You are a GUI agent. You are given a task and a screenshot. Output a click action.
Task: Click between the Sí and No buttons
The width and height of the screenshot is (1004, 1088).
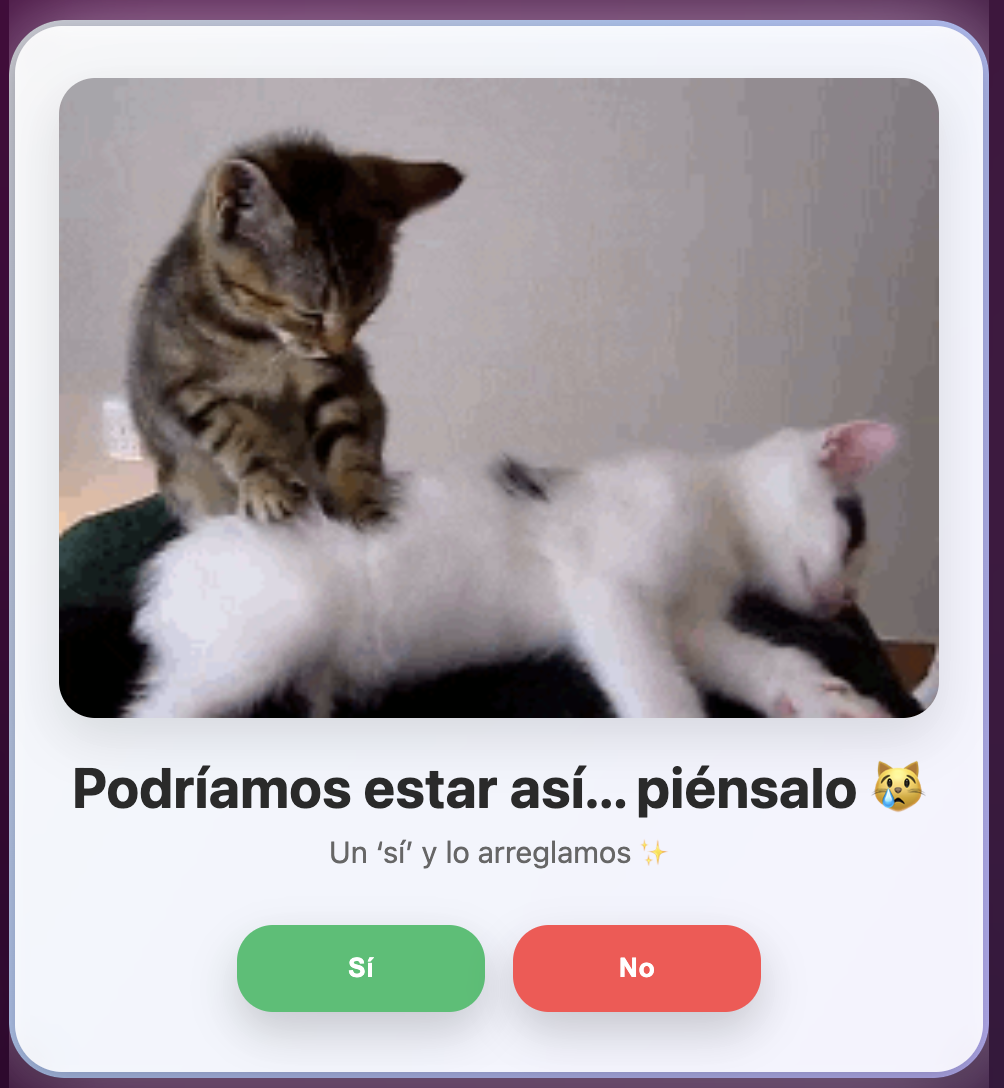pos(498,967)
